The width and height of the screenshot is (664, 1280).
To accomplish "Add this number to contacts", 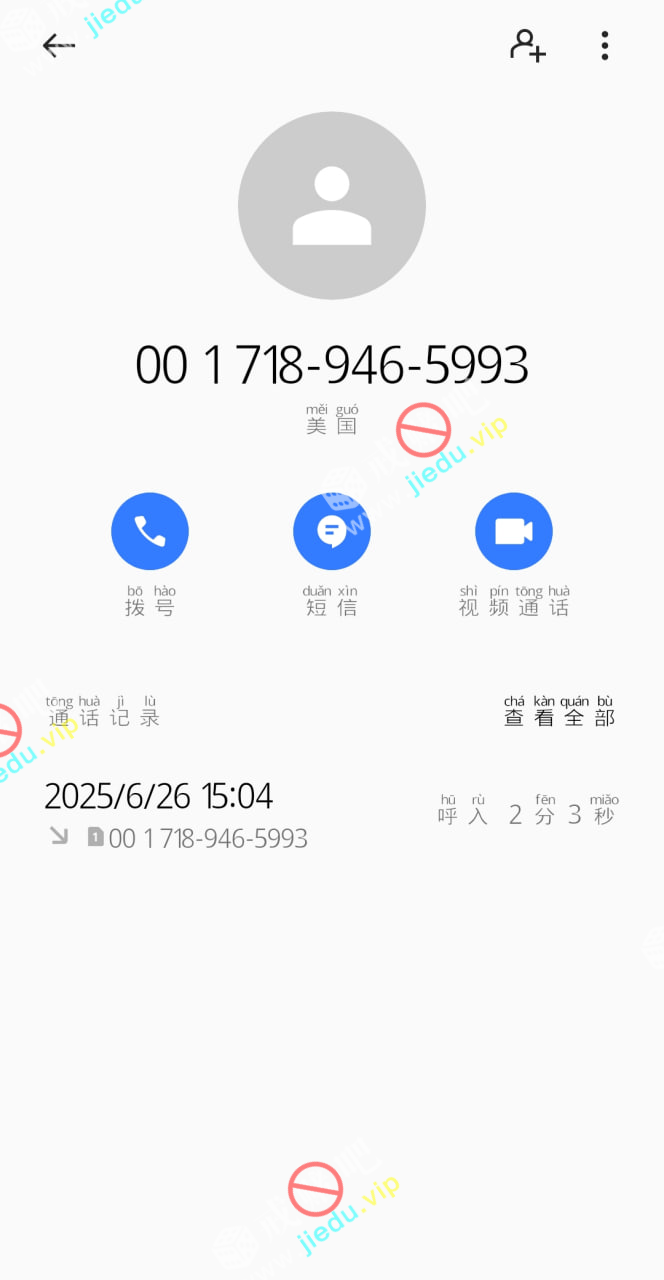I will (x=527, y=45).
